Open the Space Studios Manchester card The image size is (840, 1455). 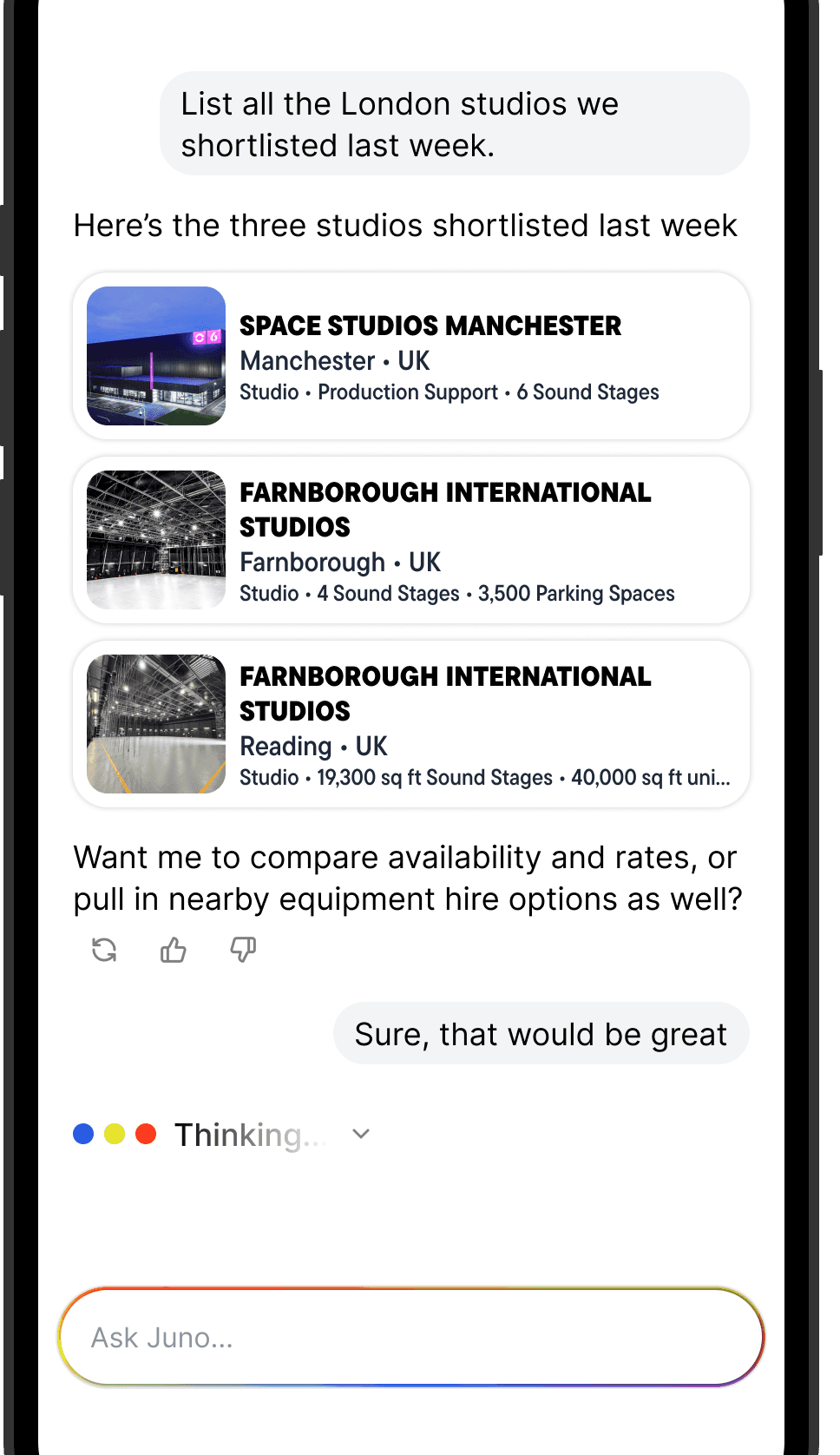[x=411, y=356]
